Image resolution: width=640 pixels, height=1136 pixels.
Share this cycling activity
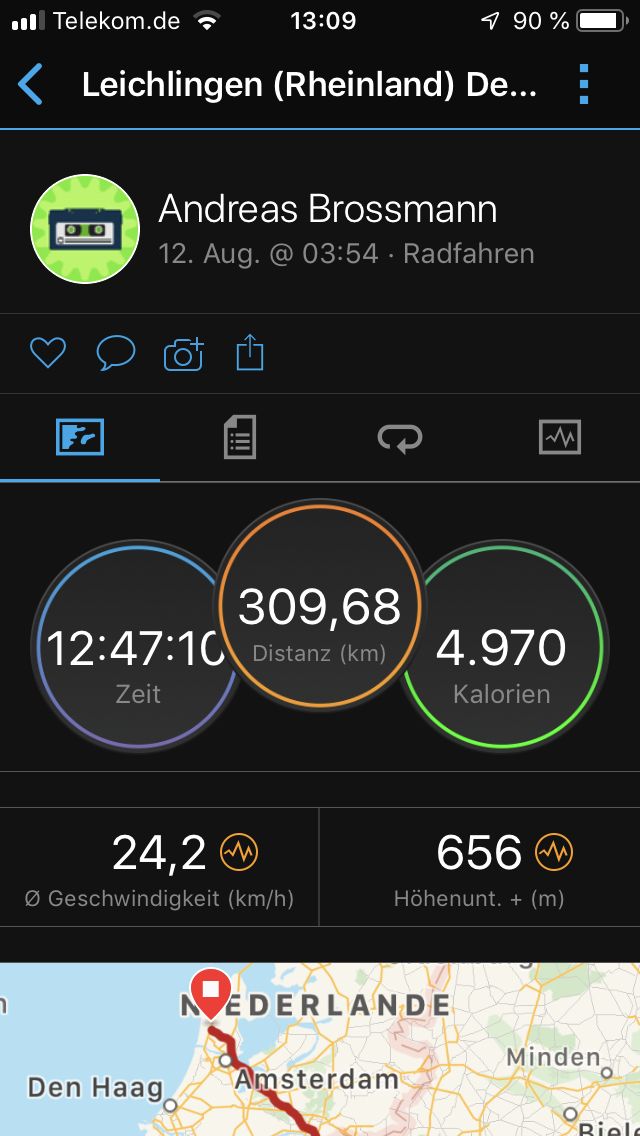click(250, 353)
